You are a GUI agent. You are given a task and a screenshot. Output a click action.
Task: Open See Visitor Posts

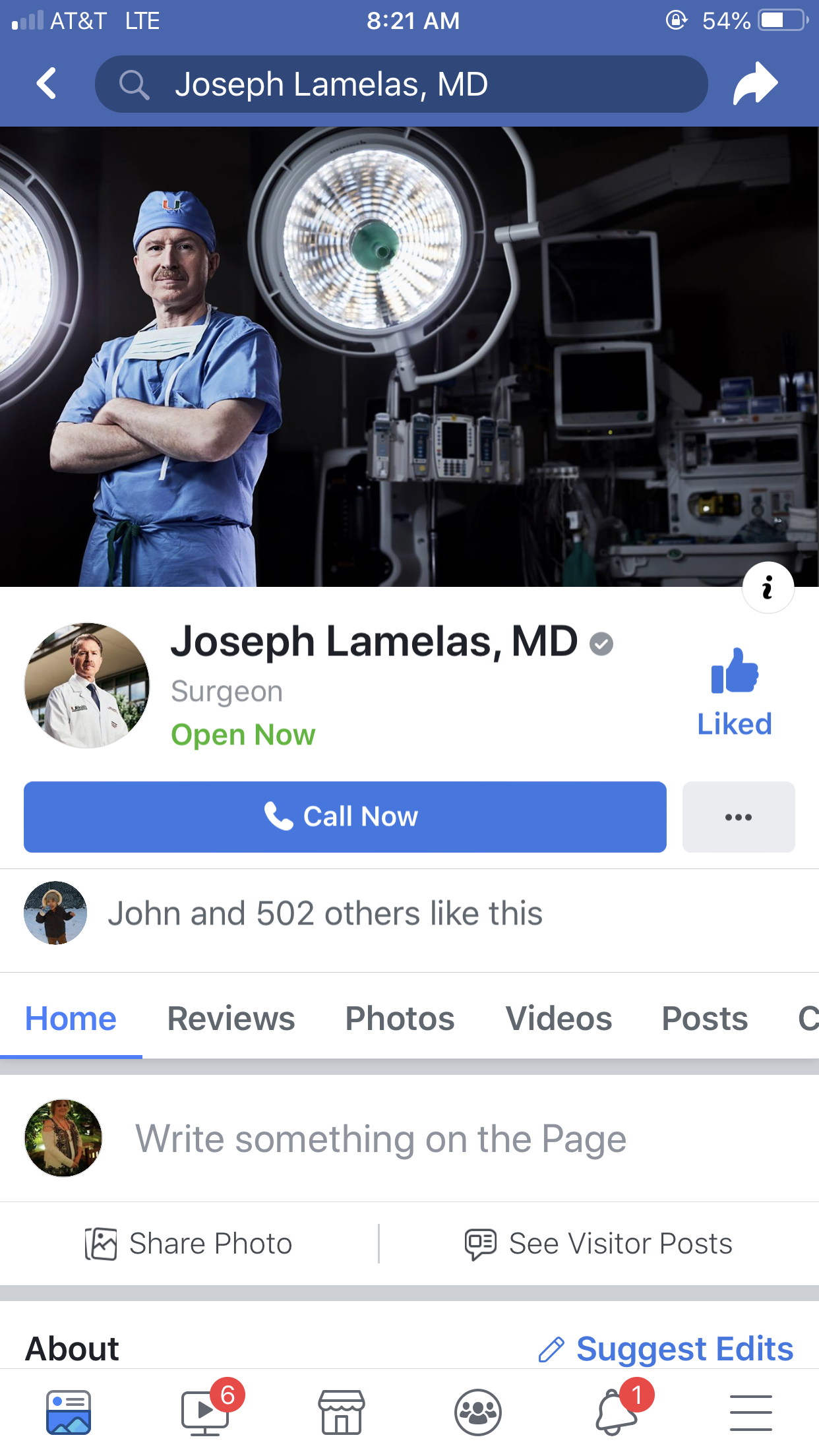click(599, 1244)
